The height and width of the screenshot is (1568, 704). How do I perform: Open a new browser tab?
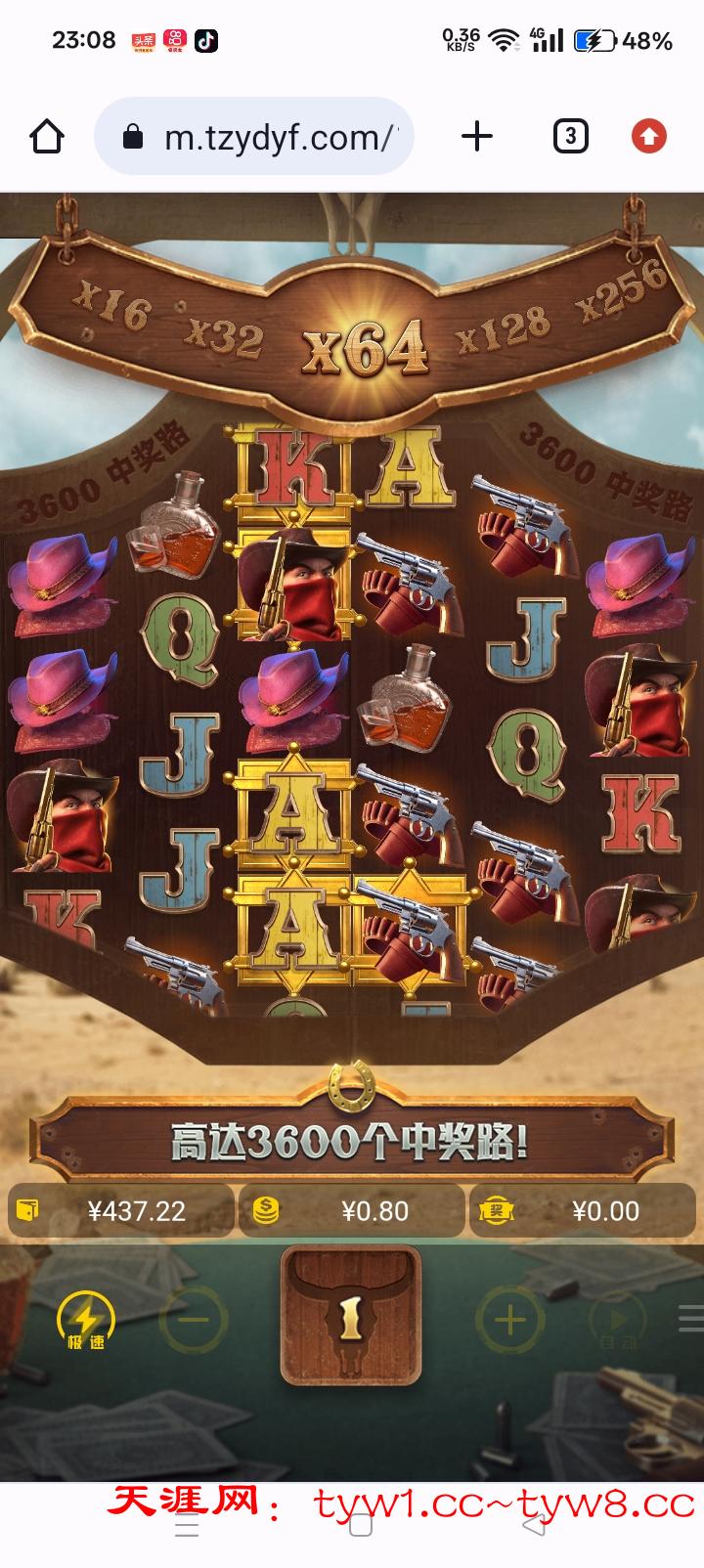[x=477, y=136]
